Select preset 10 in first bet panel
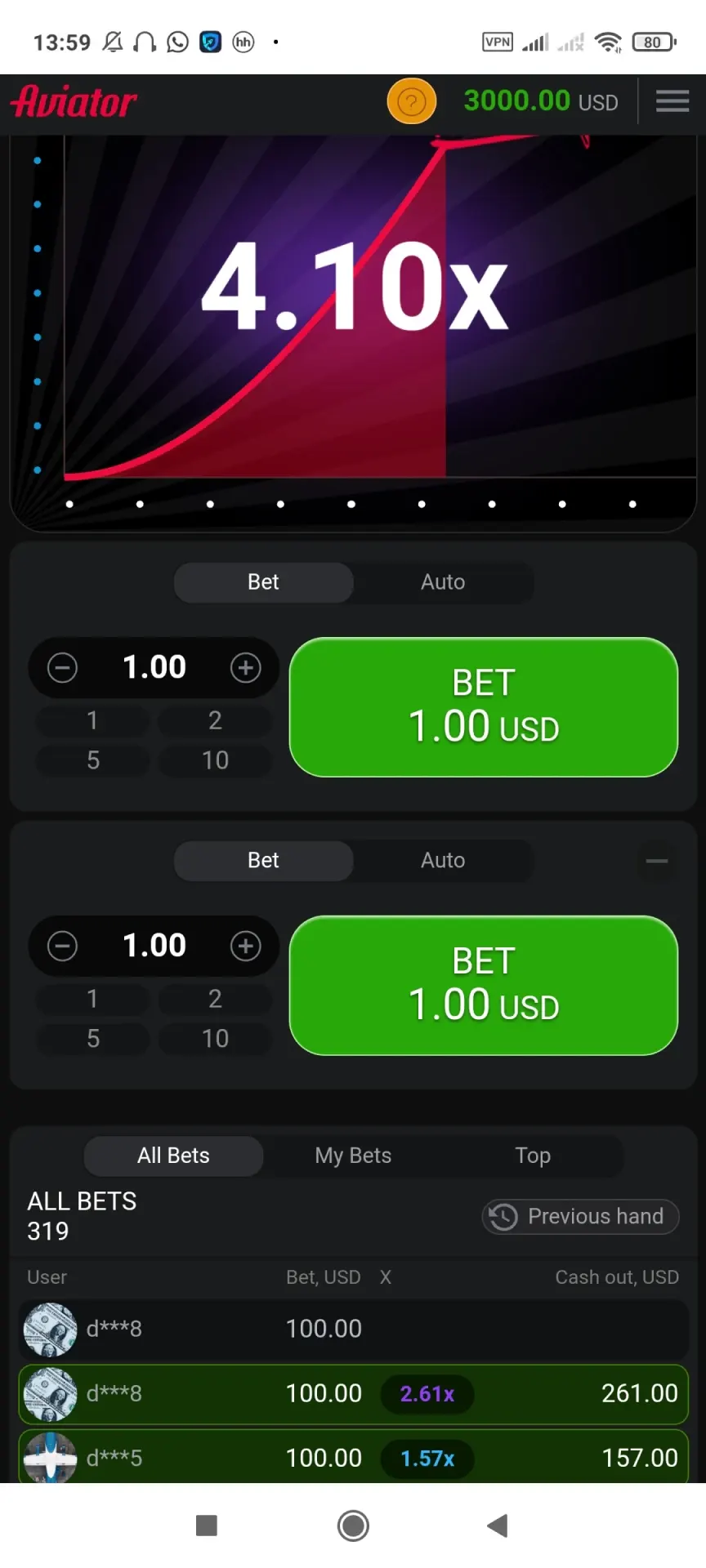The image size is (706, 1568). [215, 760]
